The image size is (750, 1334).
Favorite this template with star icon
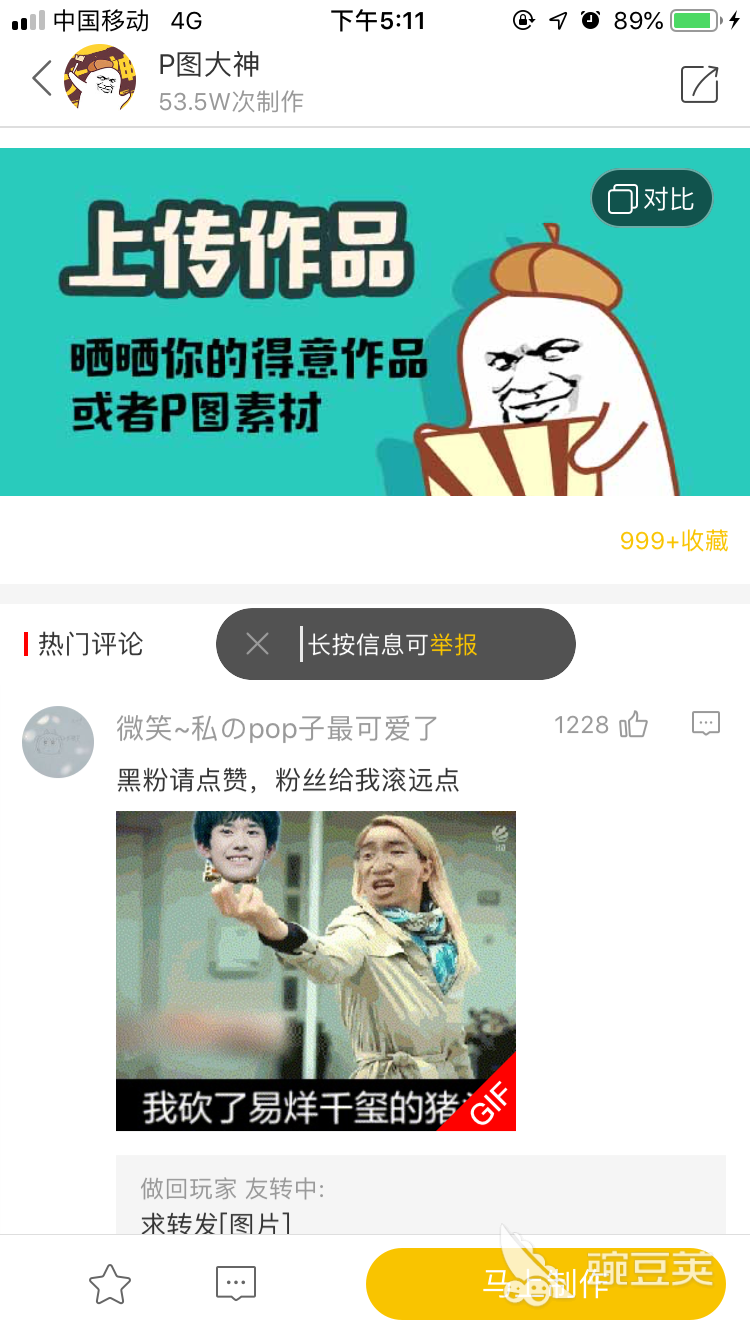pos(110,1284)
